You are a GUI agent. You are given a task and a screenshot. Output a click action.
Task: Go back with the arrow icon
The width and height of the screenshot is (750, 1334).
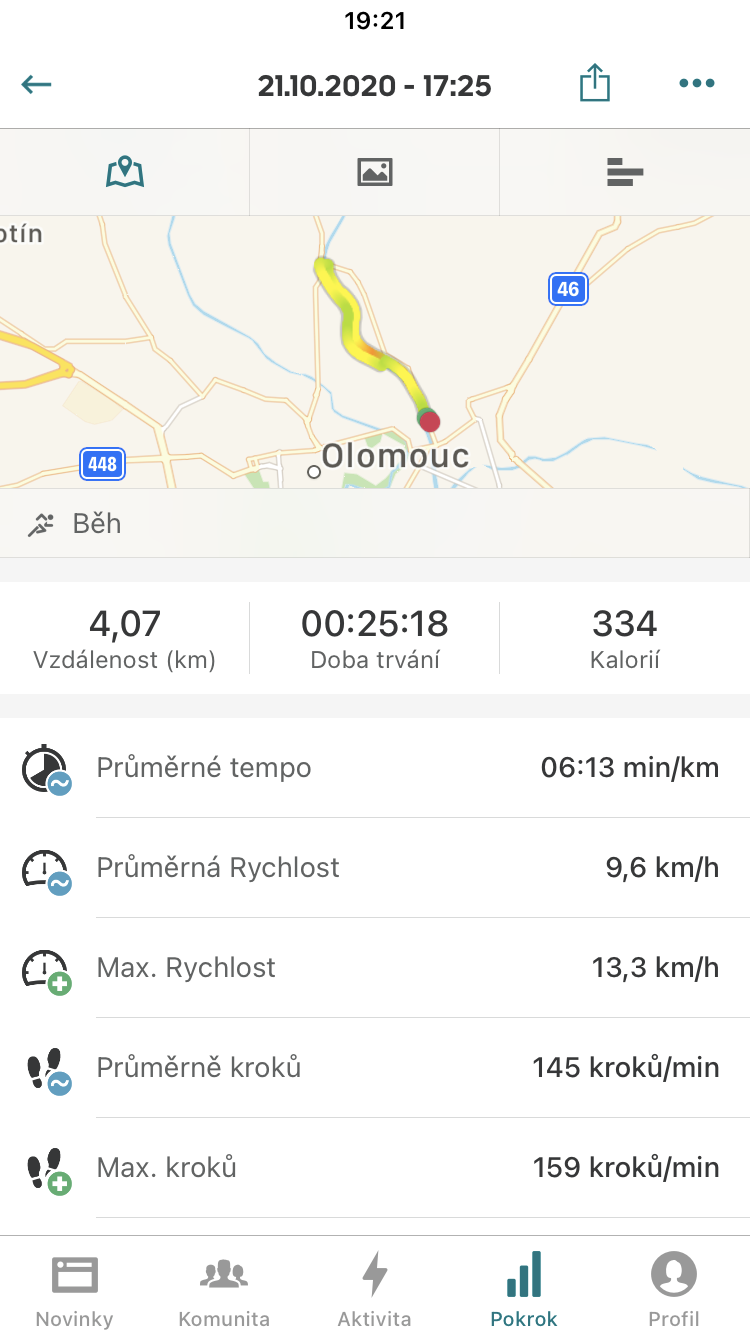pyautogui.click(x=37, y=84)
